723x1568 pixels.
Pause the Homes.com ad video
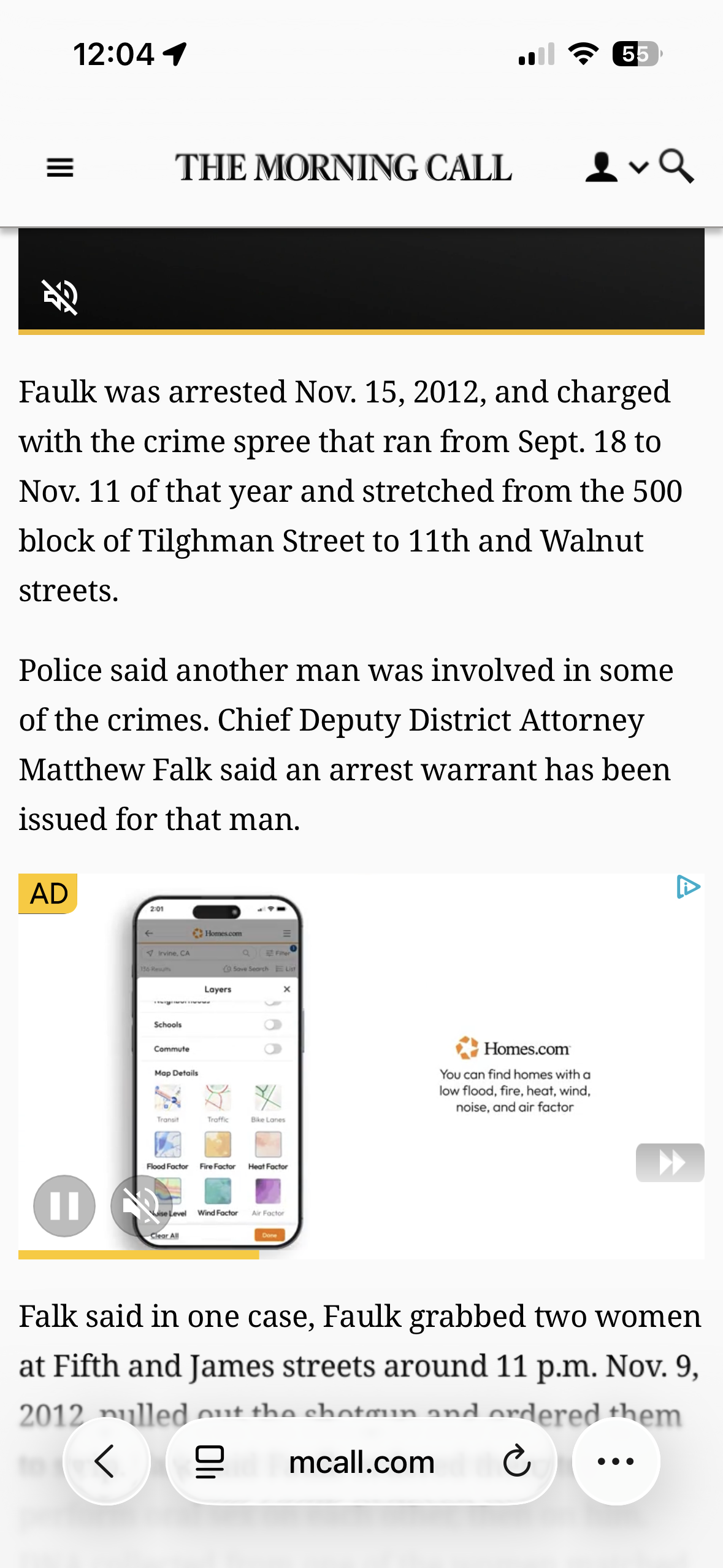[64, 1205]
